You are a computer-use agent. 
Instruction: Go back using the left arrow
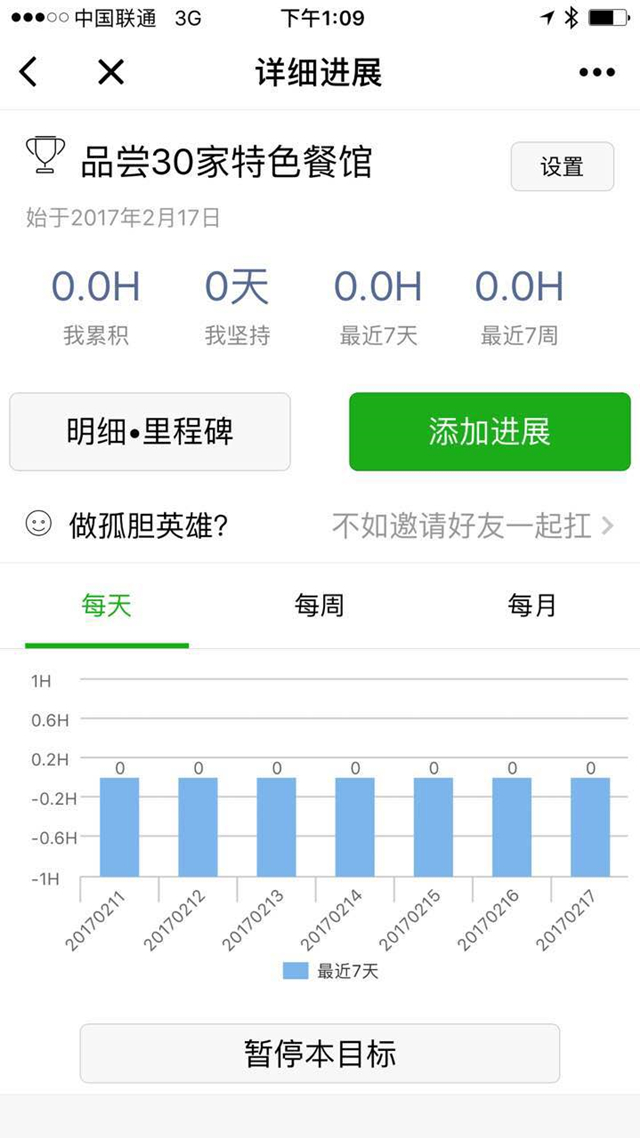[29, 72]
